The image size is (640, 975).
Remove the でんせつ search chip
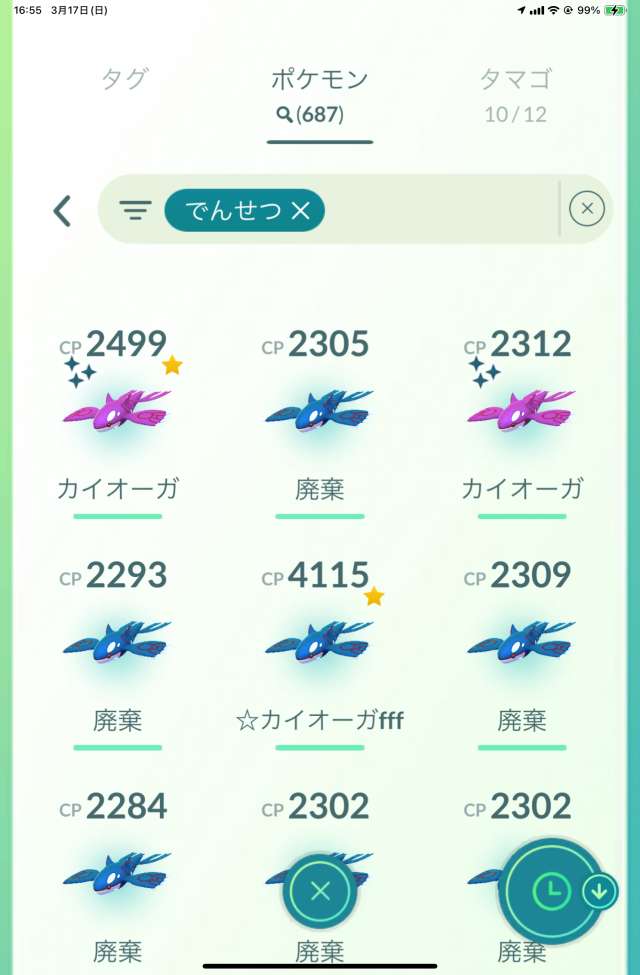[301, 210]
